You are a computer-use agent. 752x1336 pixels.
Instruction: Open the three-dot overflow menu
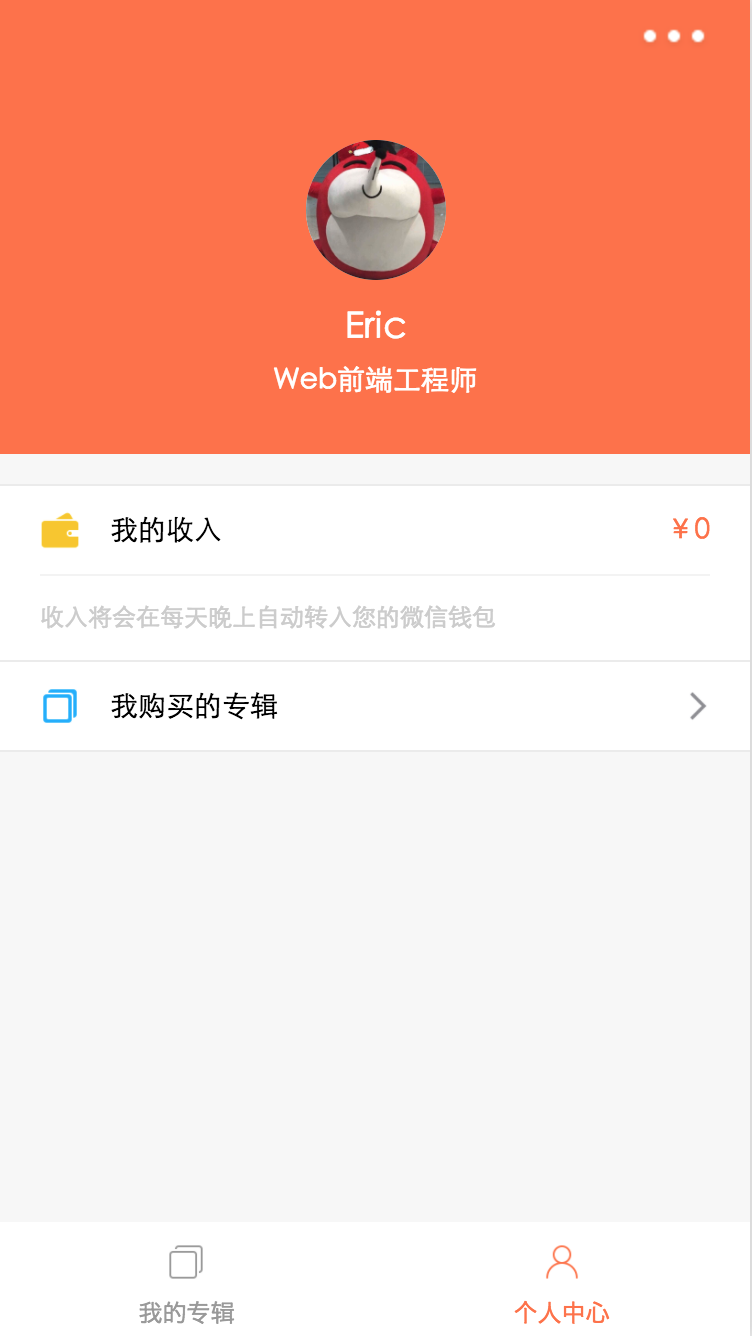point(674,36)
